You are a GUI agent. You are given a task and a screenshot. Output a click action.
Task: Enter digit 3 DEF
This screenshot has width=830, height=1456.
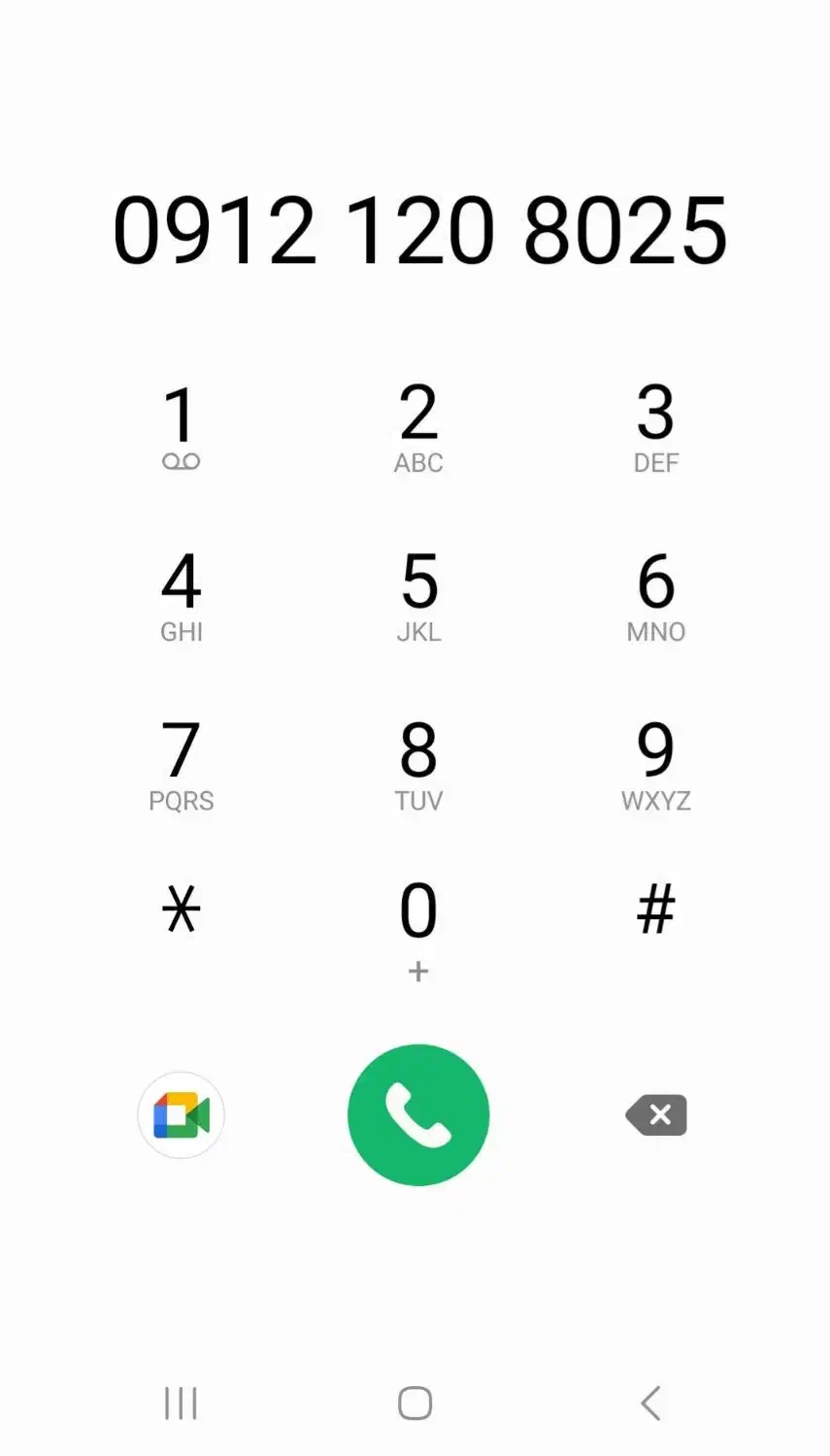[656, 428]
